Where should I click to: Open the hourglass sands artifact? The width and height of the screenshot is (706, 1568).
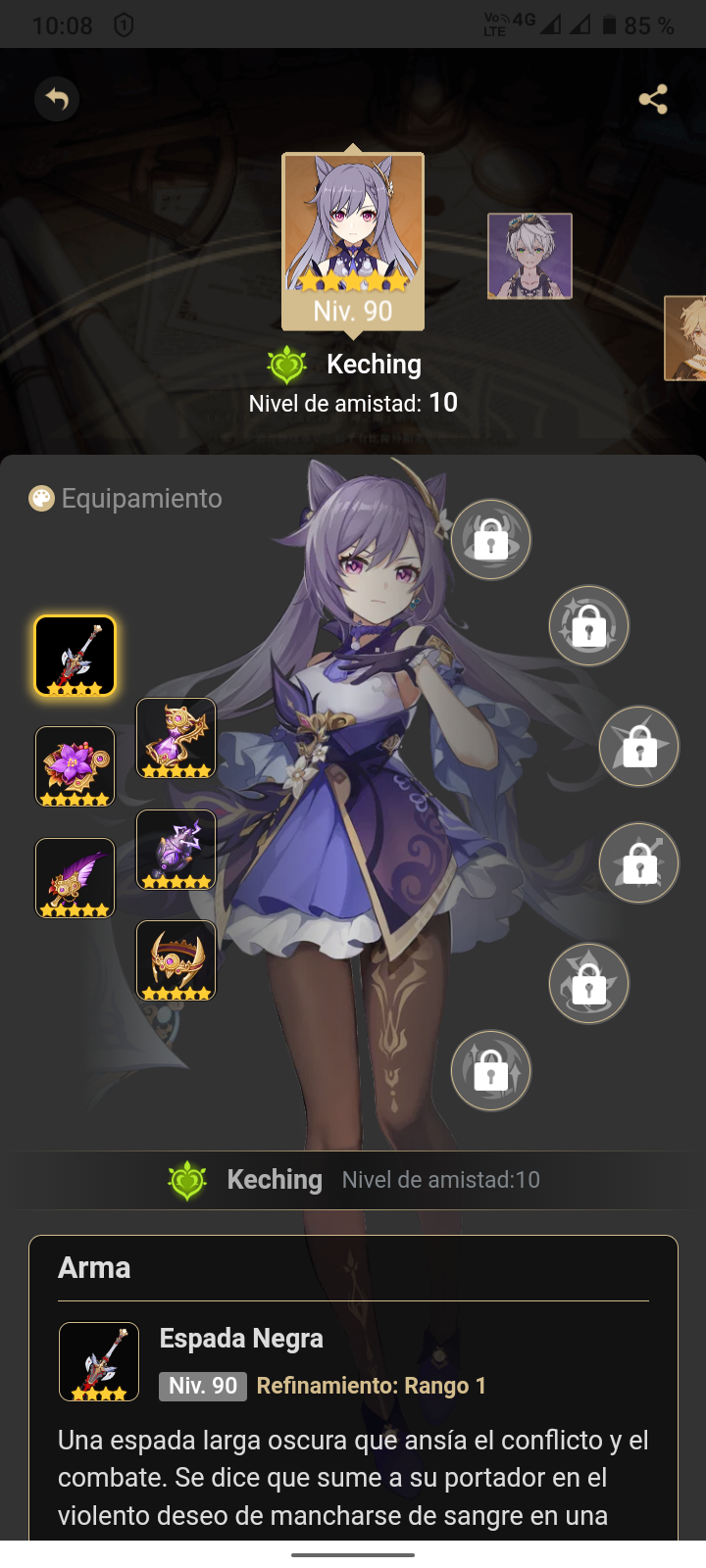click(176, 739)
